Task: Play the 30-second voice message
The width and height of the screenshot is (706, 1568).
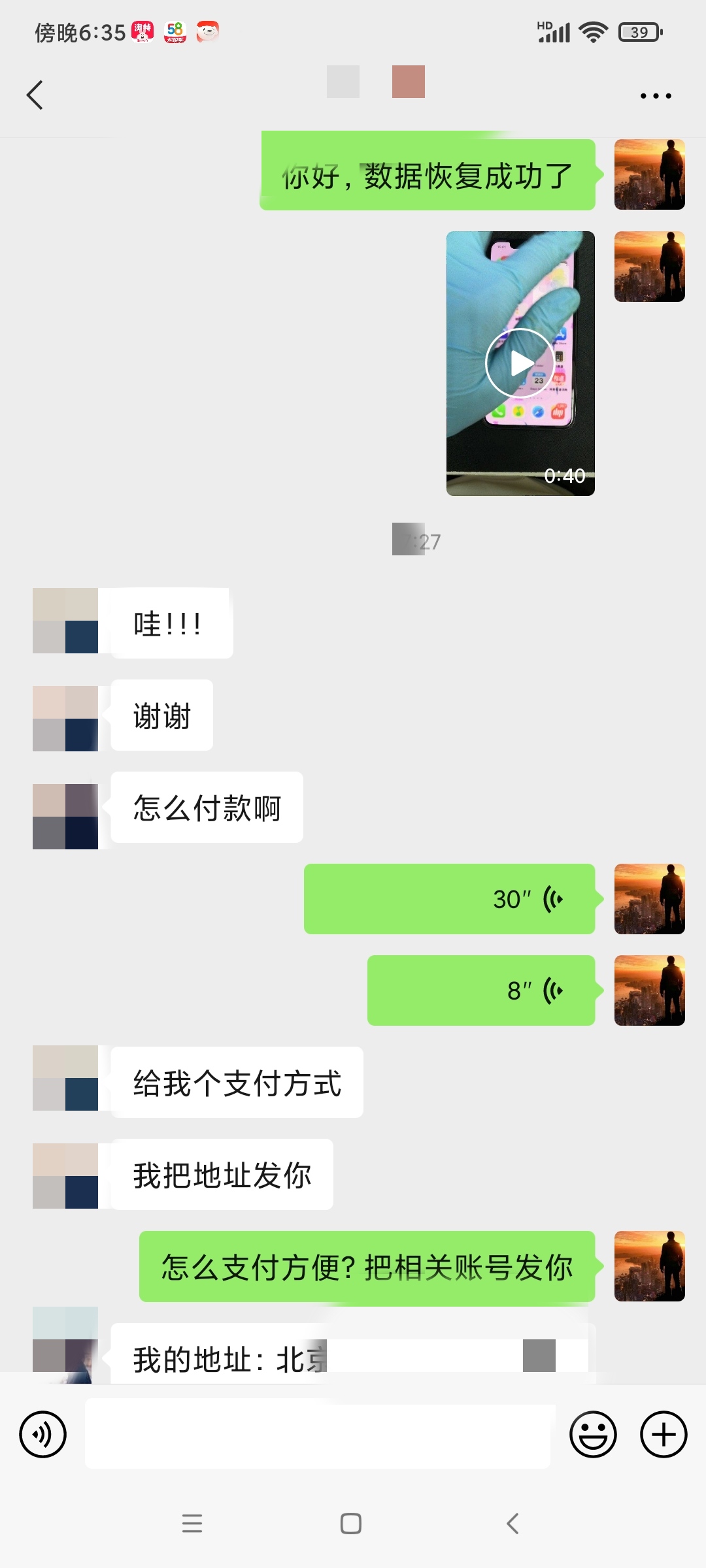Action: (x=450, y=899)
